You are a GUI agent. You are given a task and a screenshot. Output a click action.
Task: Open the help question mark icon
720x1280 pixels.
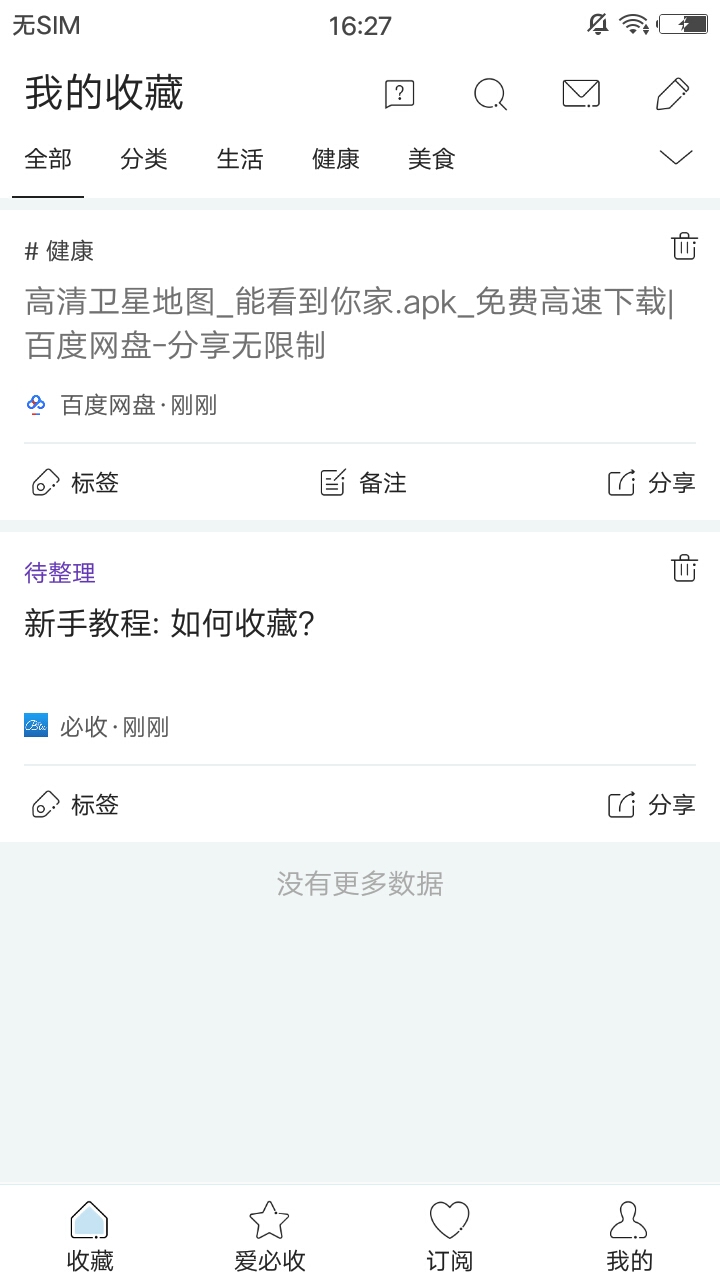pos(399,94)
